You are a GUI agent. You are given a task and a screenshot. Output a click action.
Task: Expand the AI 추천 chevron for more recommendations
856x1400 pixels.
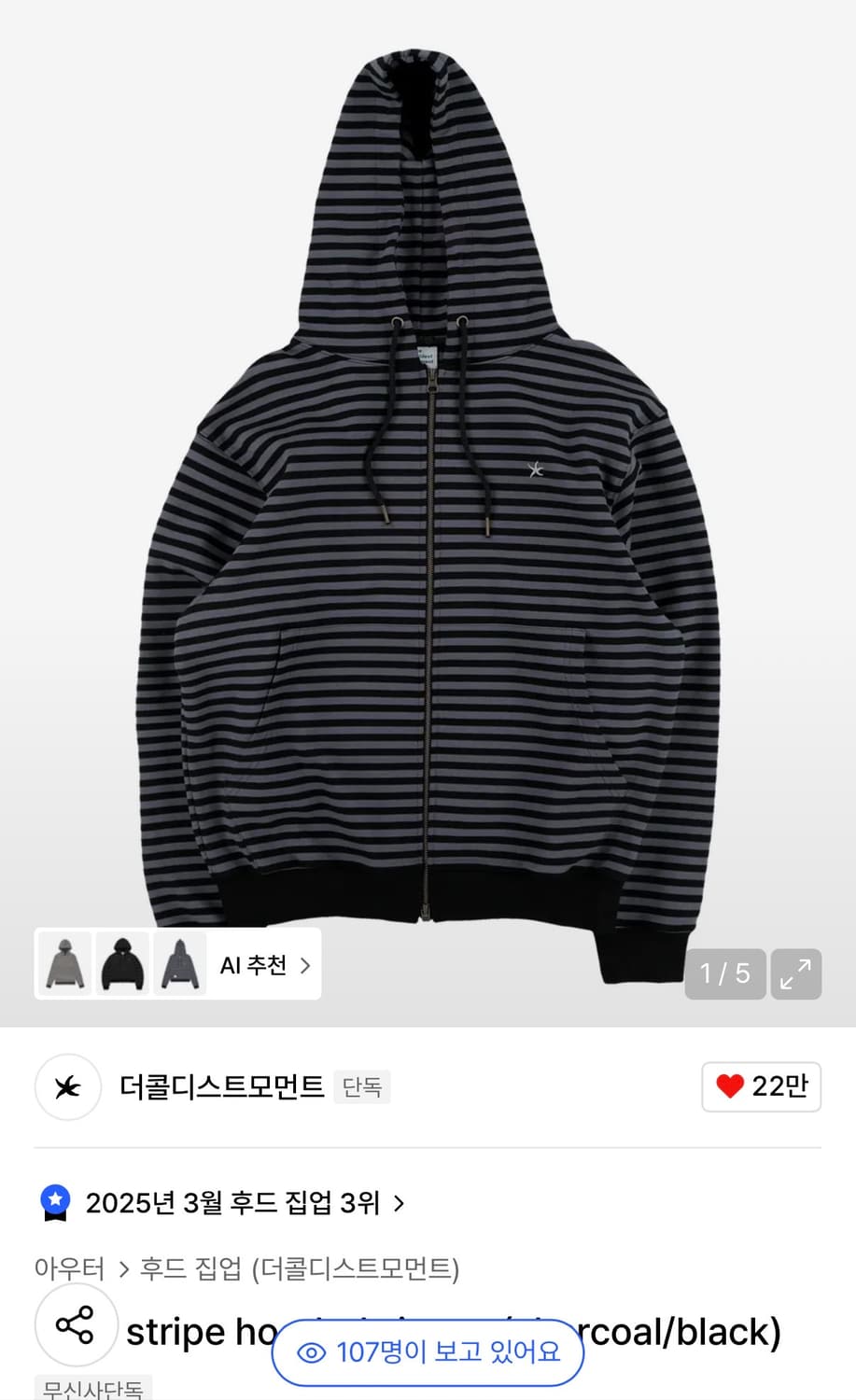coord(304,965)
